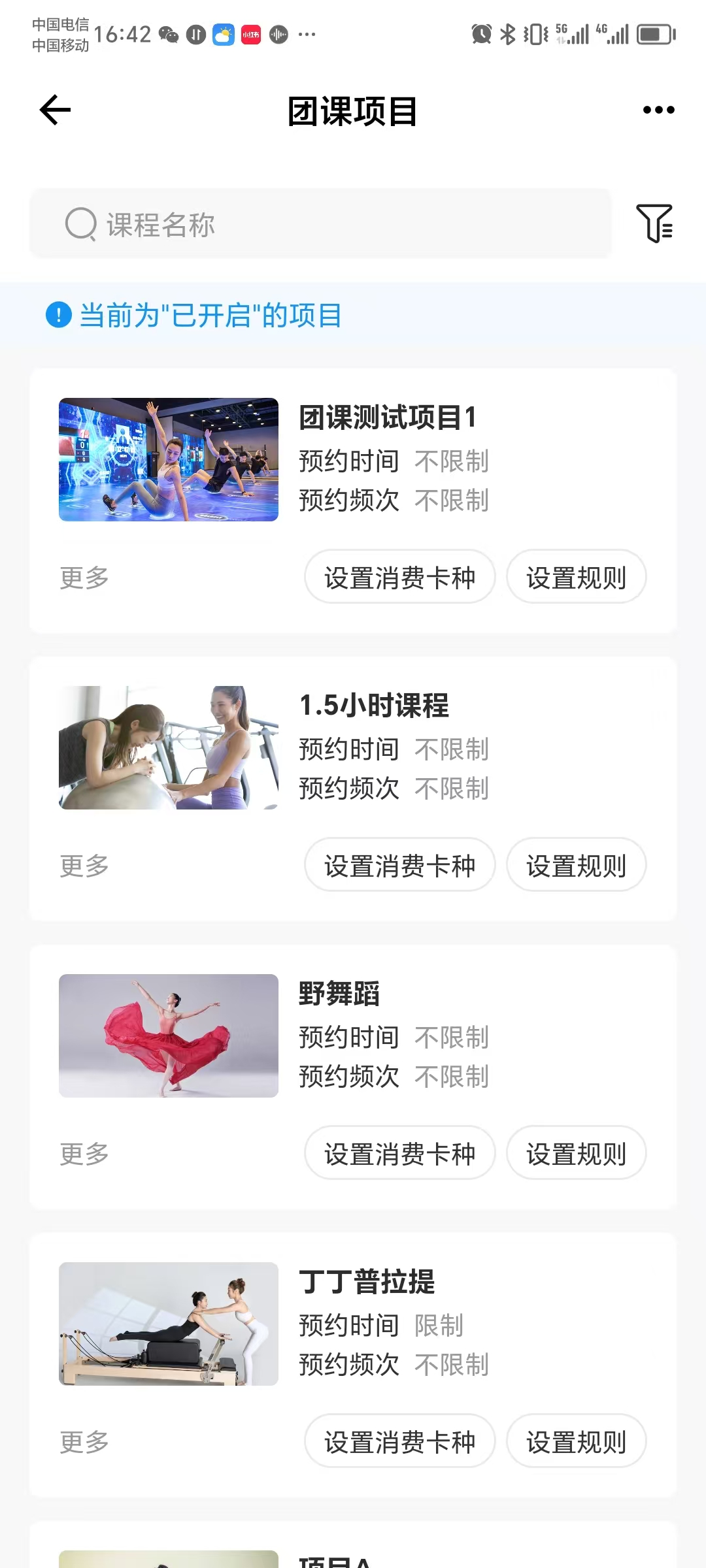Tap the 课程名称 search field
This screenshot has height=1568, width=706.
point(320,224)
